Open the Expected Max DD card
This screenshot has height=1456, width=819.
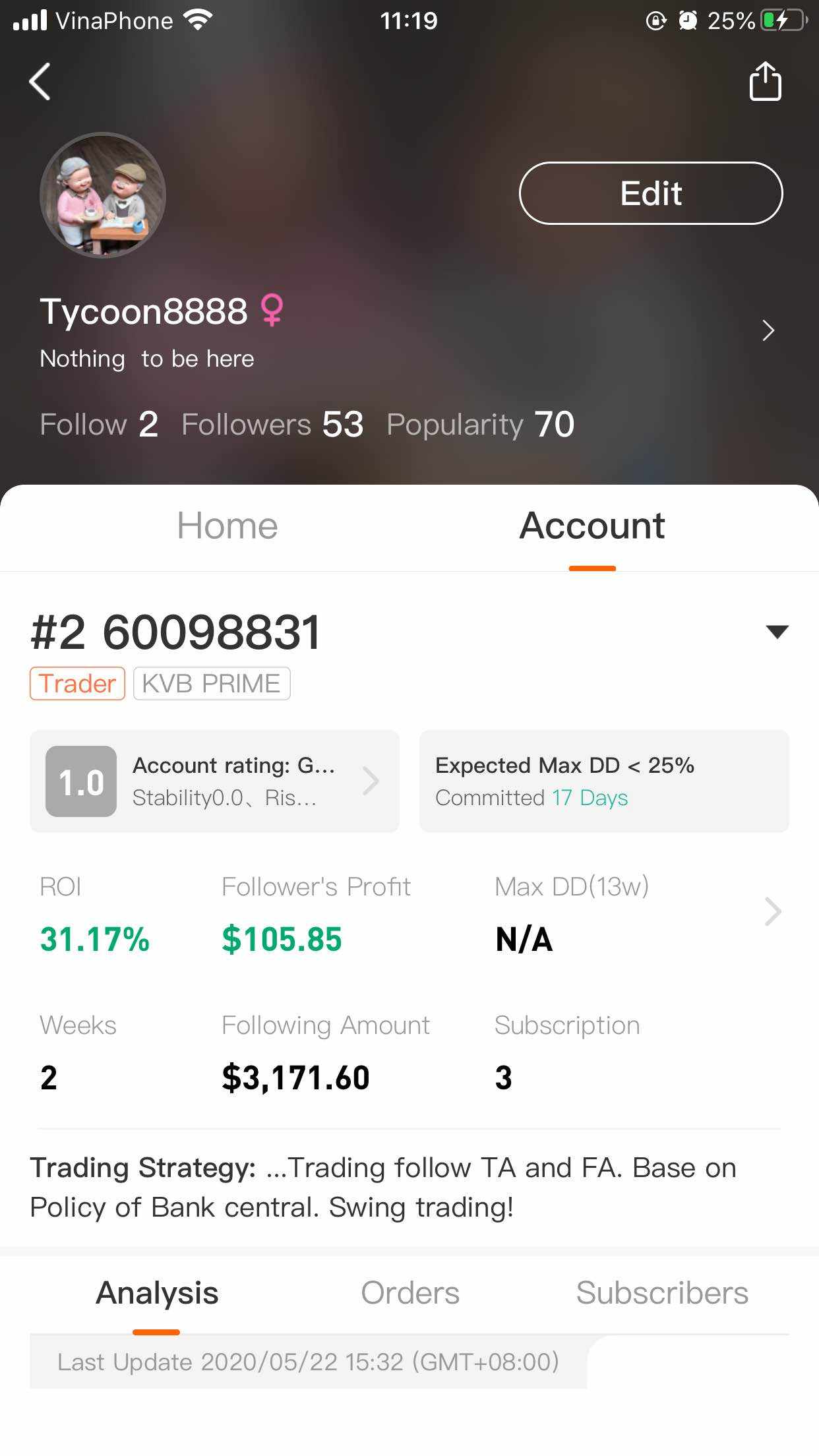604,781
